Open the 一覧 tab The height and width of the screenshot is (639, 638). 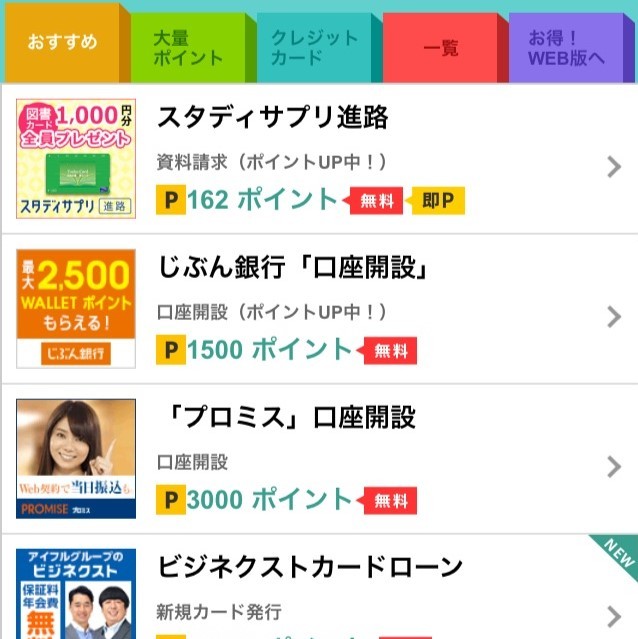pyautogui.click(x=440, y=48)
